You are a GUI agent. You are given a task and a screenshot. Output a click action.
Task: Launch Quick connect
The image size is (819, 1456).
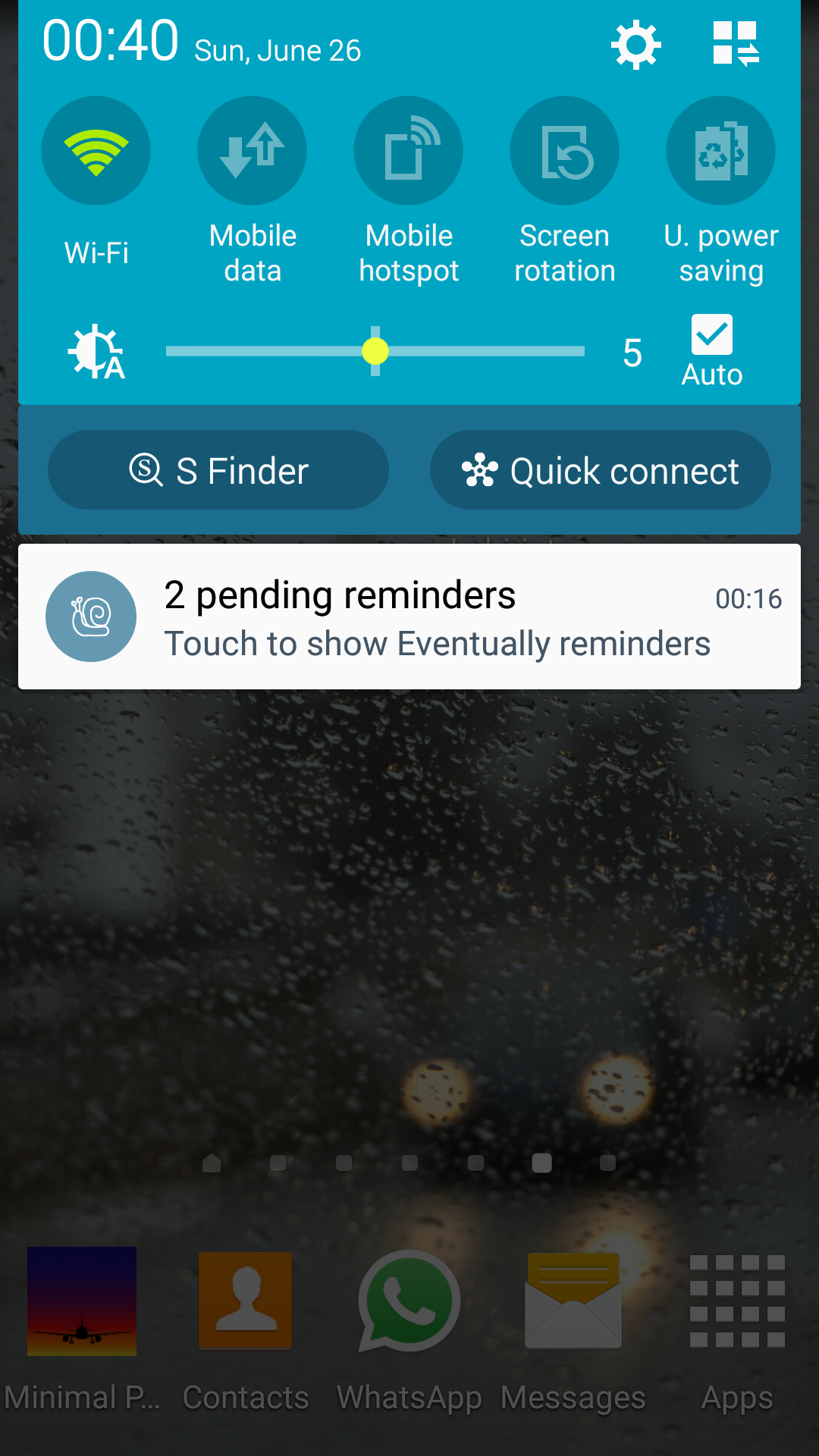click(x=601, y=470)
